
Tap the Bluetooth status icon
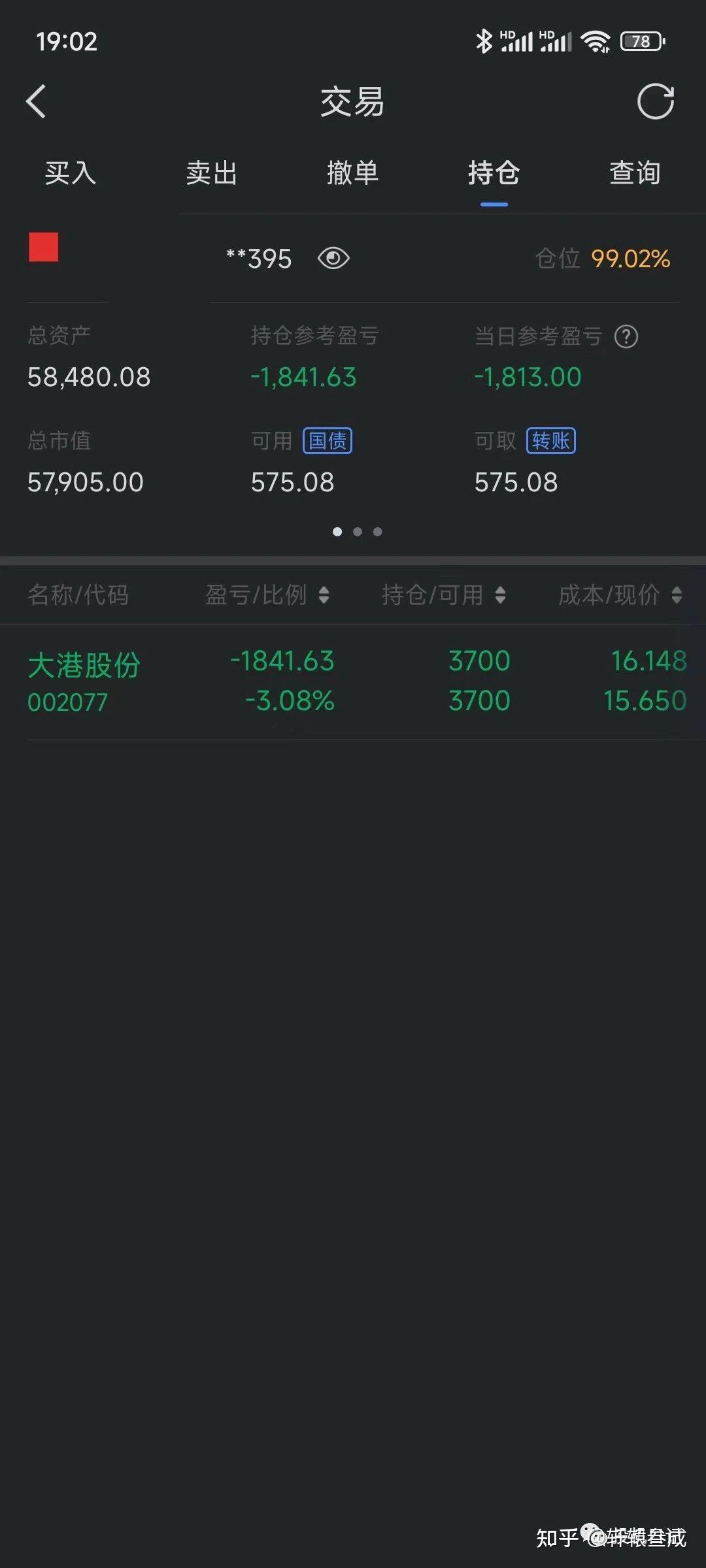483,41
